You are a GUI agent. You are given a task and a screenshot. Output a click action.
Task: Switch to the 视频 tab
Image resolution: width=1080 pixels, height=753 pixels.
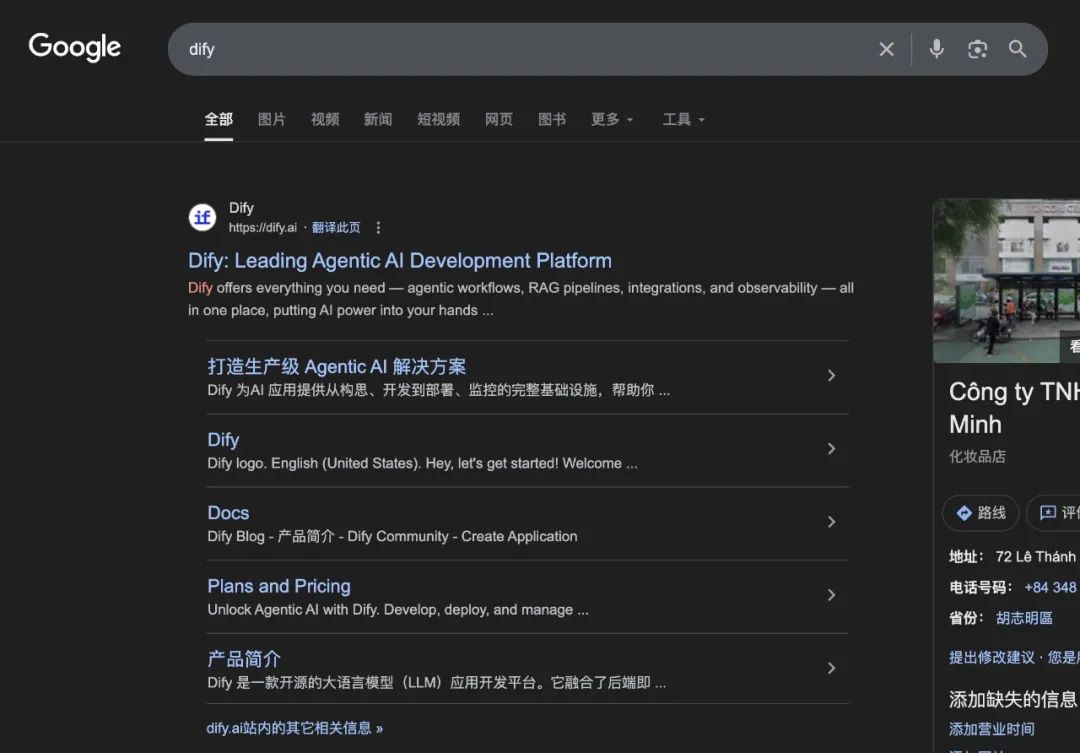click(325, 119)
